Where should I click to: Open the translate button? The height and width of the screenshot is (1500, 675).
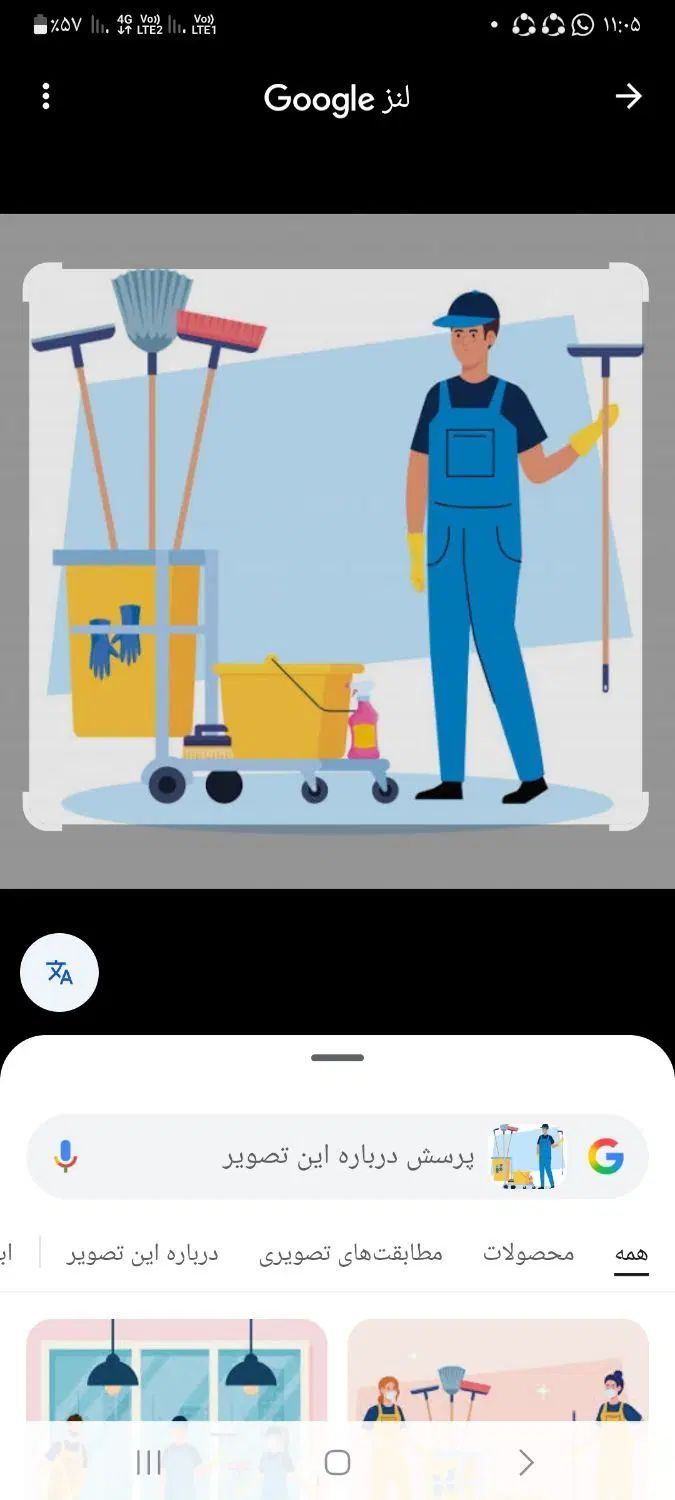pyautogui.click(x=60, y=972)
